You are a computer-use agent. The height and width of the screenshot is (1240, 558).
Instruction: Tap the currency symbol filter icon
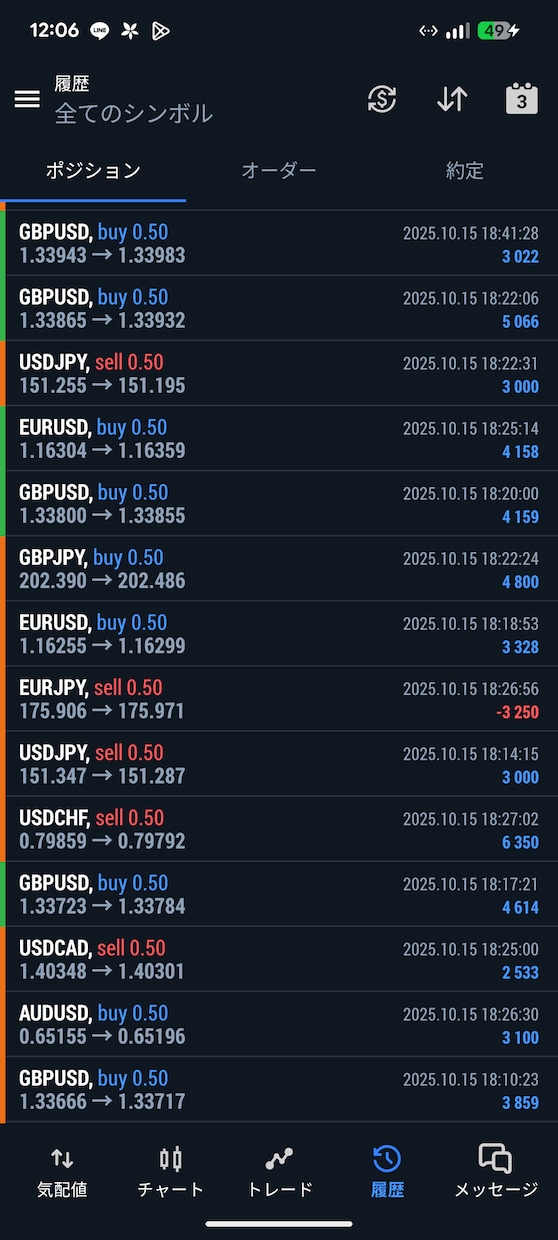[382, 99]
